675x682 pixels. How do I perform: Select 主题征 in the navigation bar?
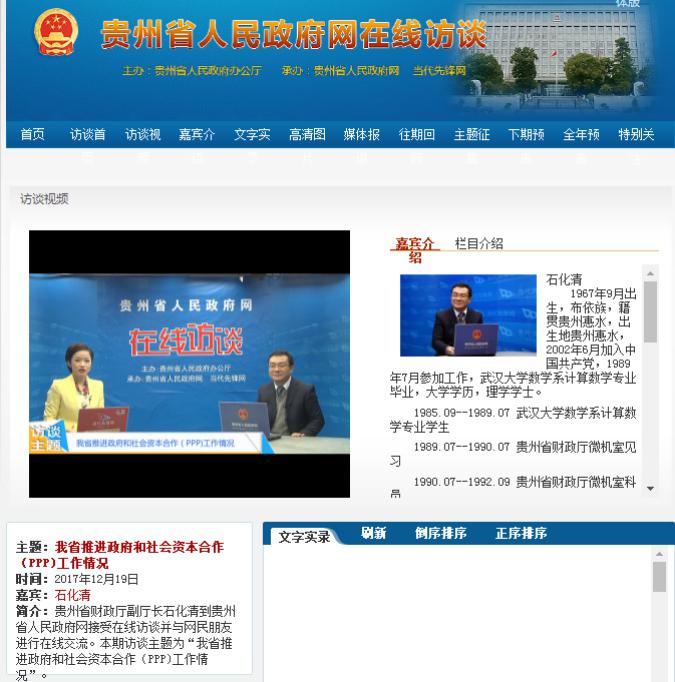(x=471, y=135)
